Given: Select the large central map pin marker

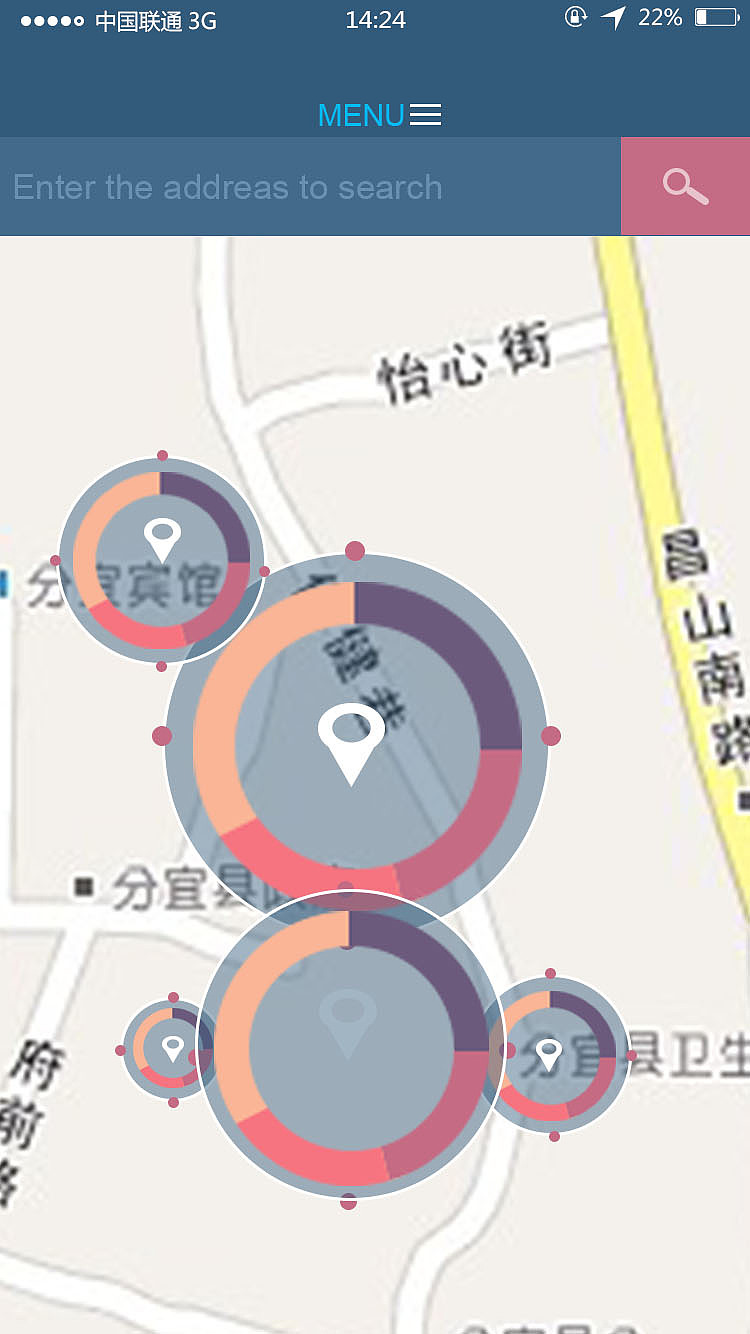Looking at the screenshot, I should (352, 740).
